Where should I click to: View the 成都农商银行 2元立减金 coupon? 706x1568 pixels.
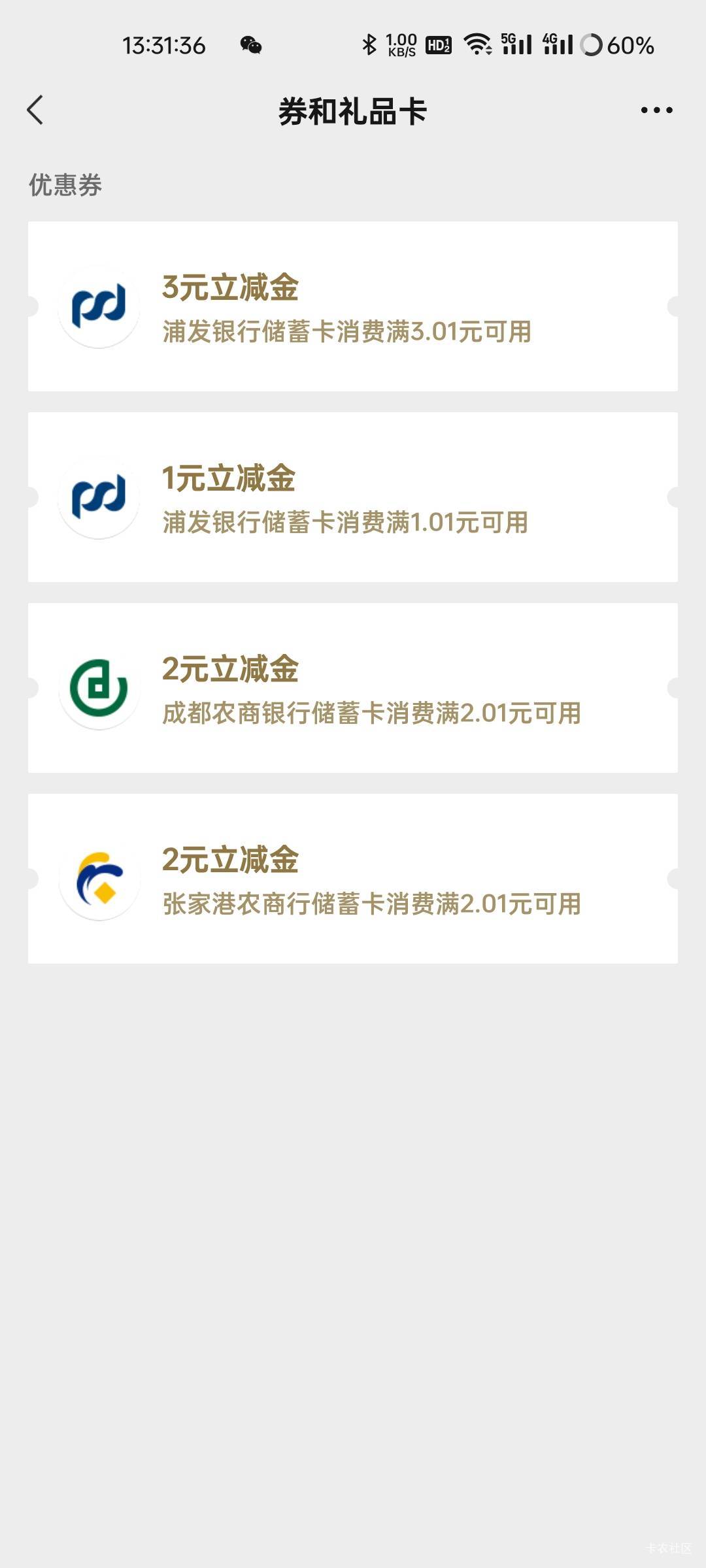tap(353, 688)
